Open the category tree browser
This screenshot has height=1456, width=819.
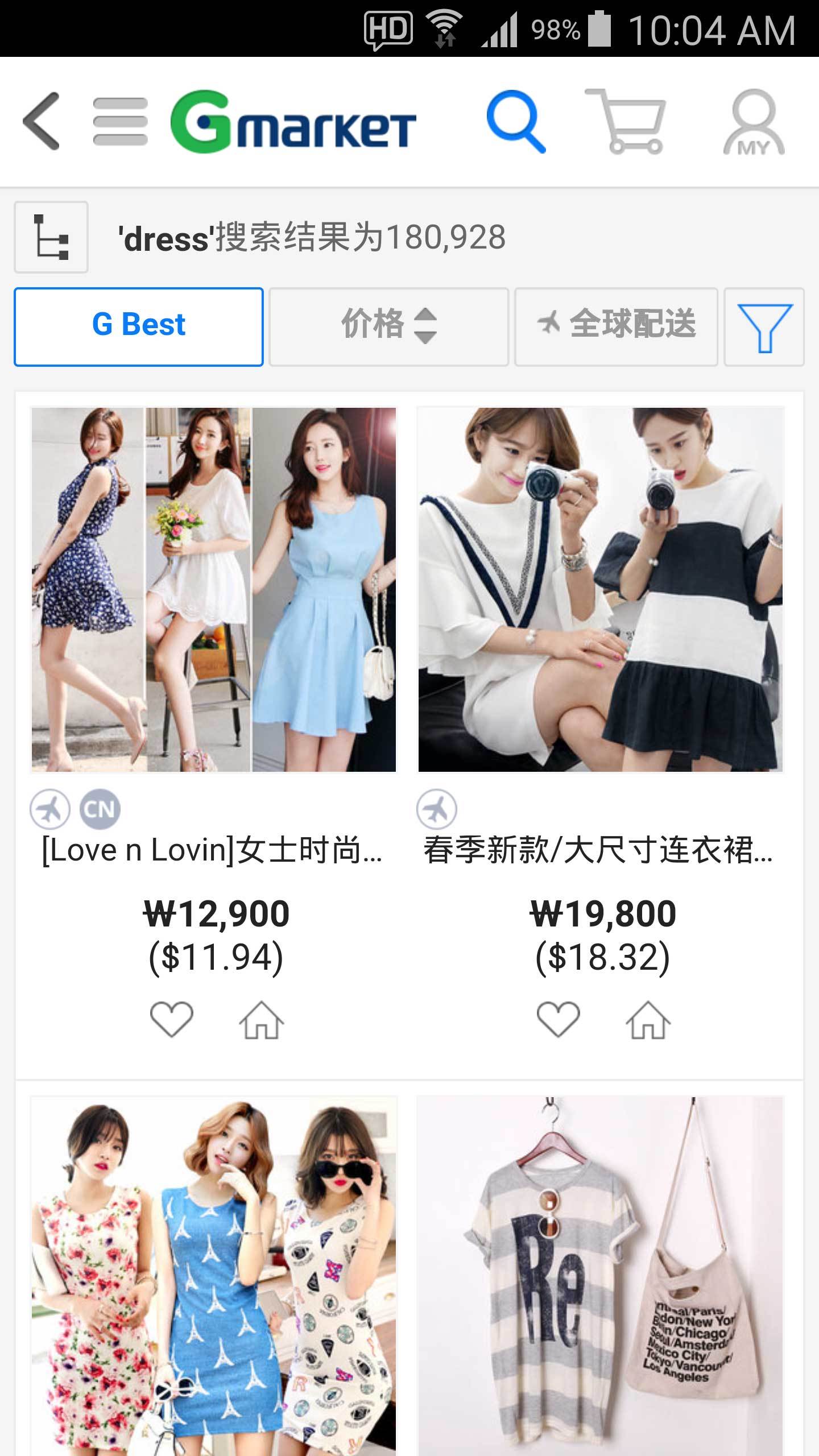coord(51,239)
